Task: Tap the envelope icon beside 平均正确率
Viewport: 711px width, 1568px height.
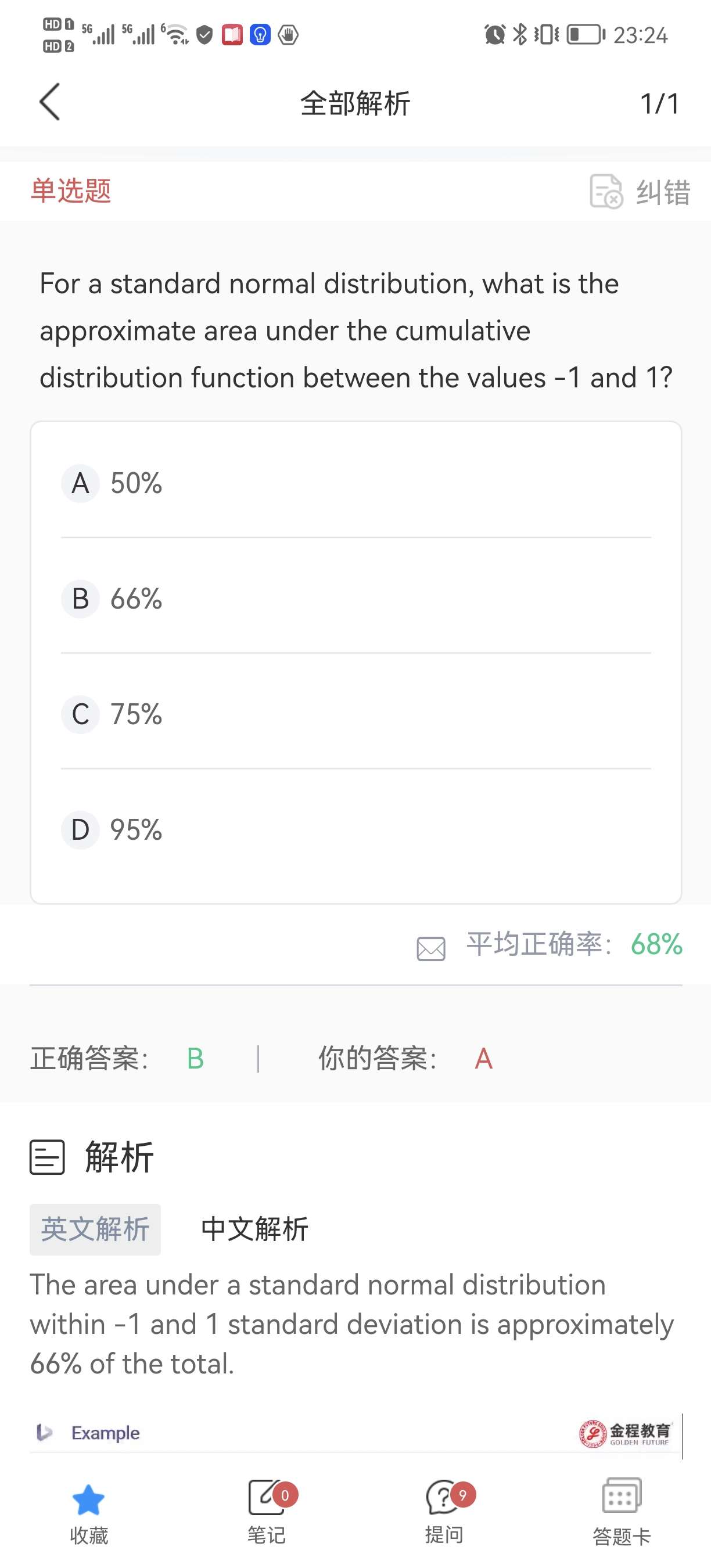Action: pos(431,948)
